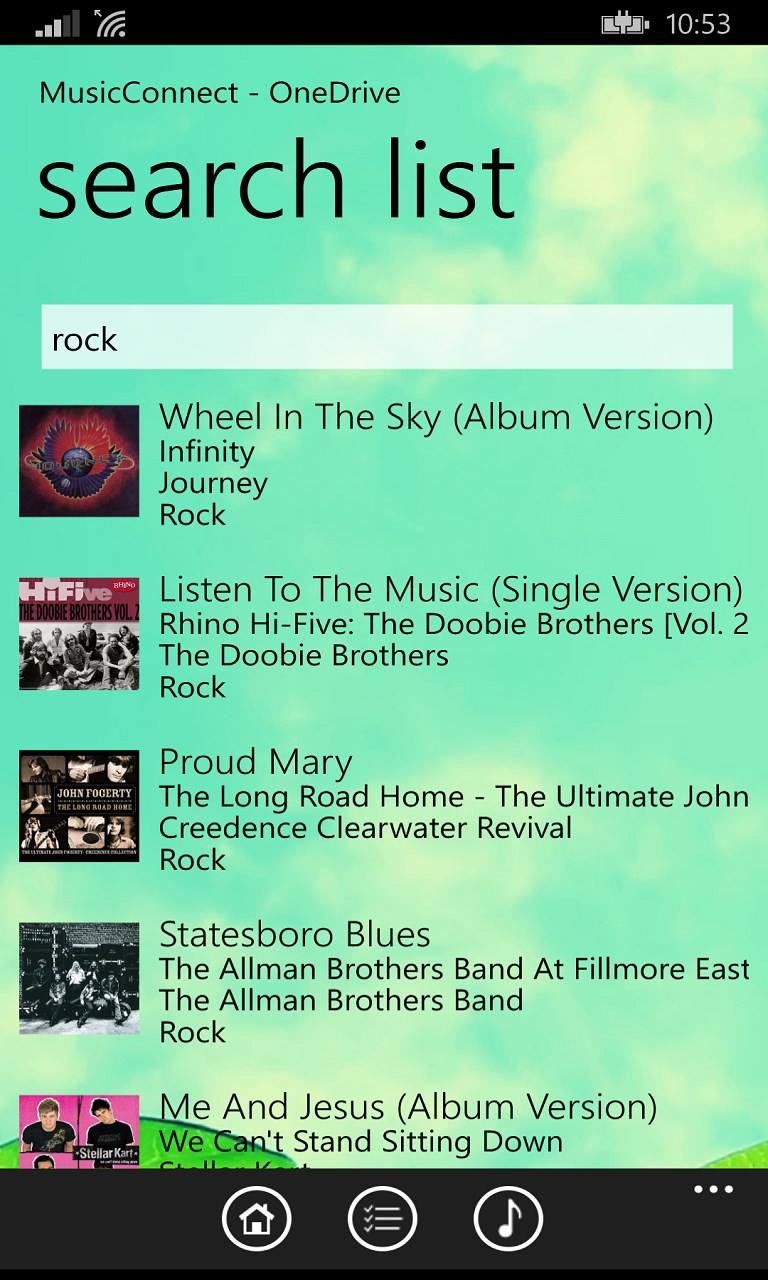The height and width of the screenshot is (1280, 768).
Task: Tap the search box containing "rock"
Action: pos(386,338)
